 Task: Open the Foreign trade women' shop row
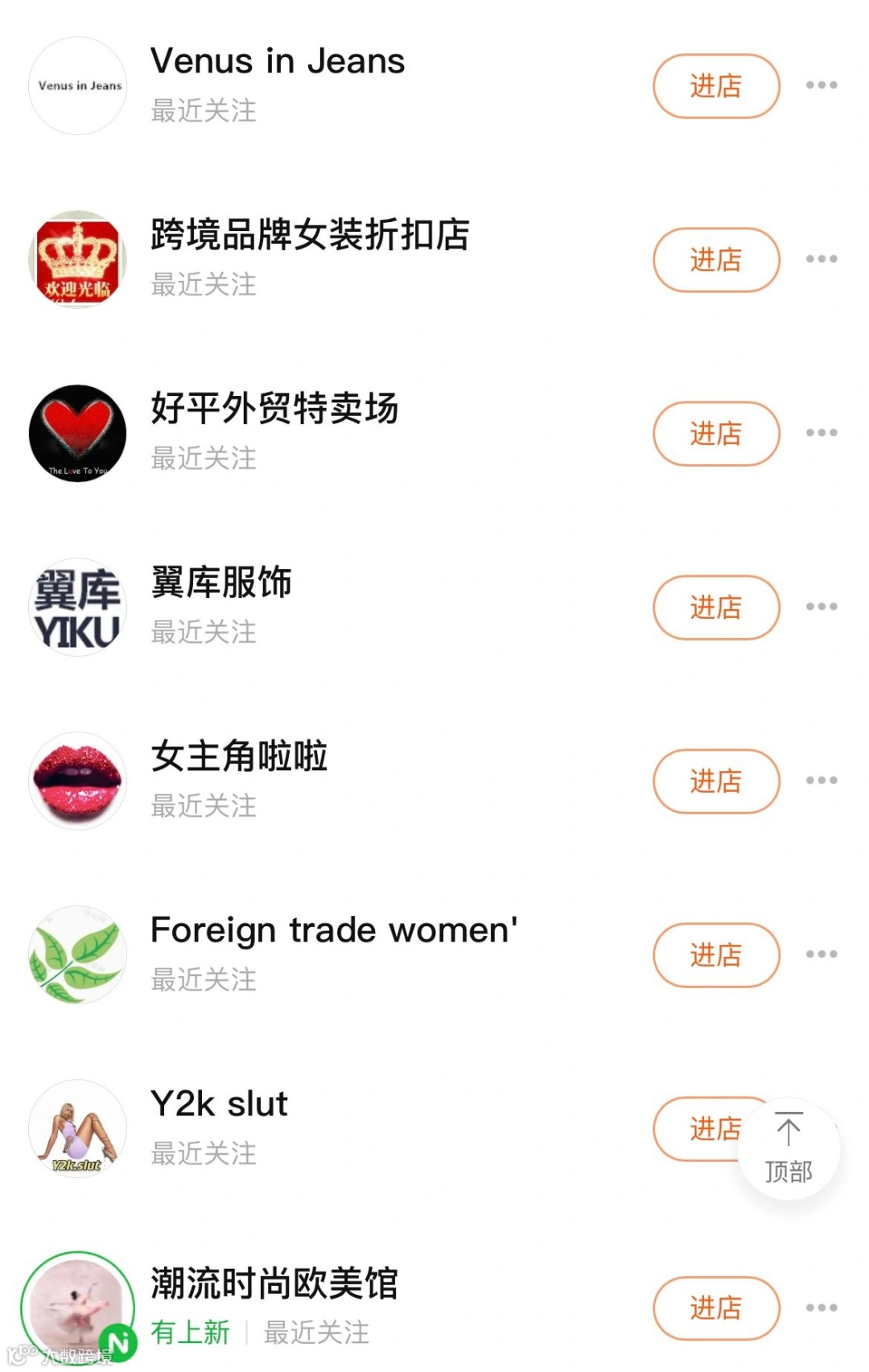(333, 931)
